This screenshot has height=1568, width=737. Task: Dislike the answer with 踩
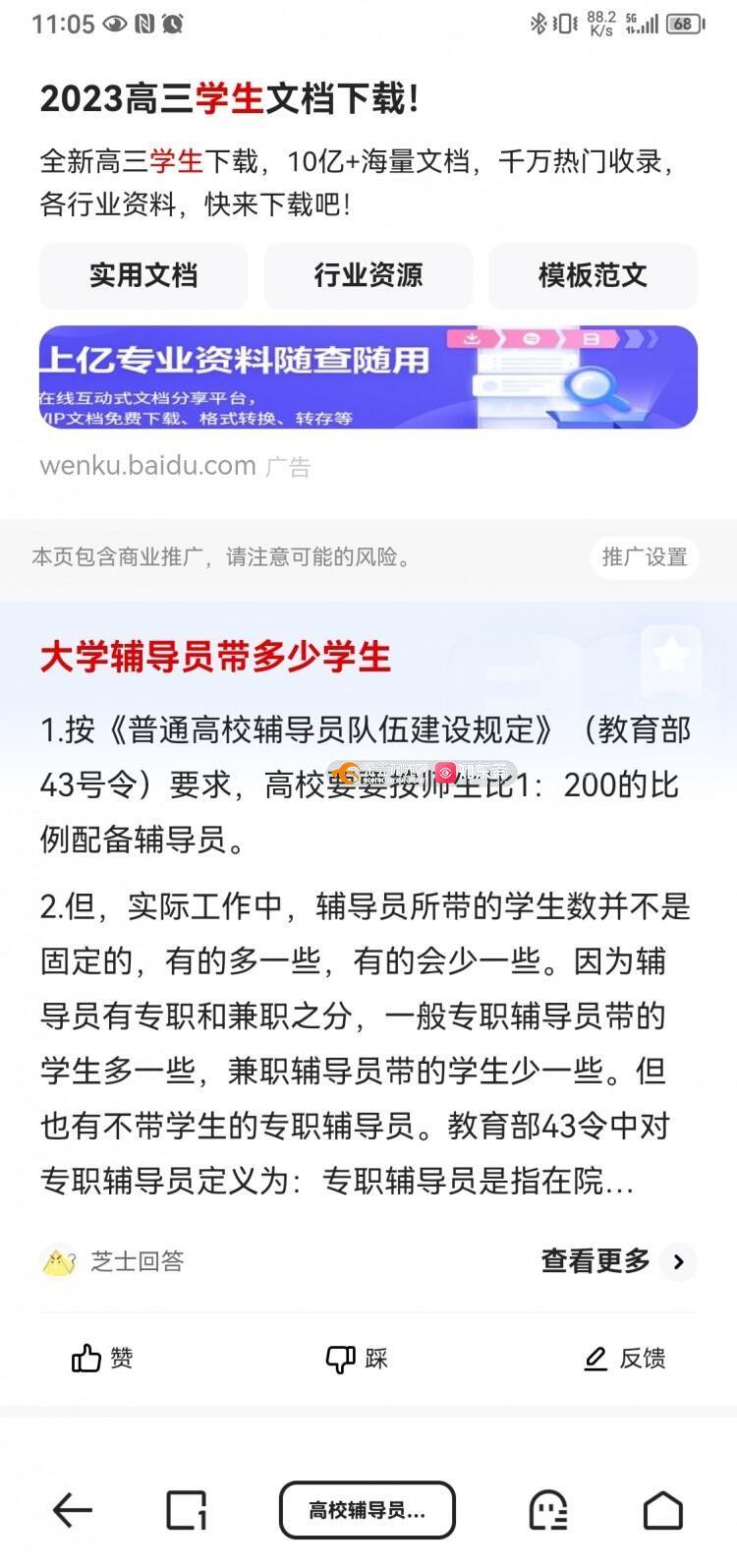[357, 1359]
